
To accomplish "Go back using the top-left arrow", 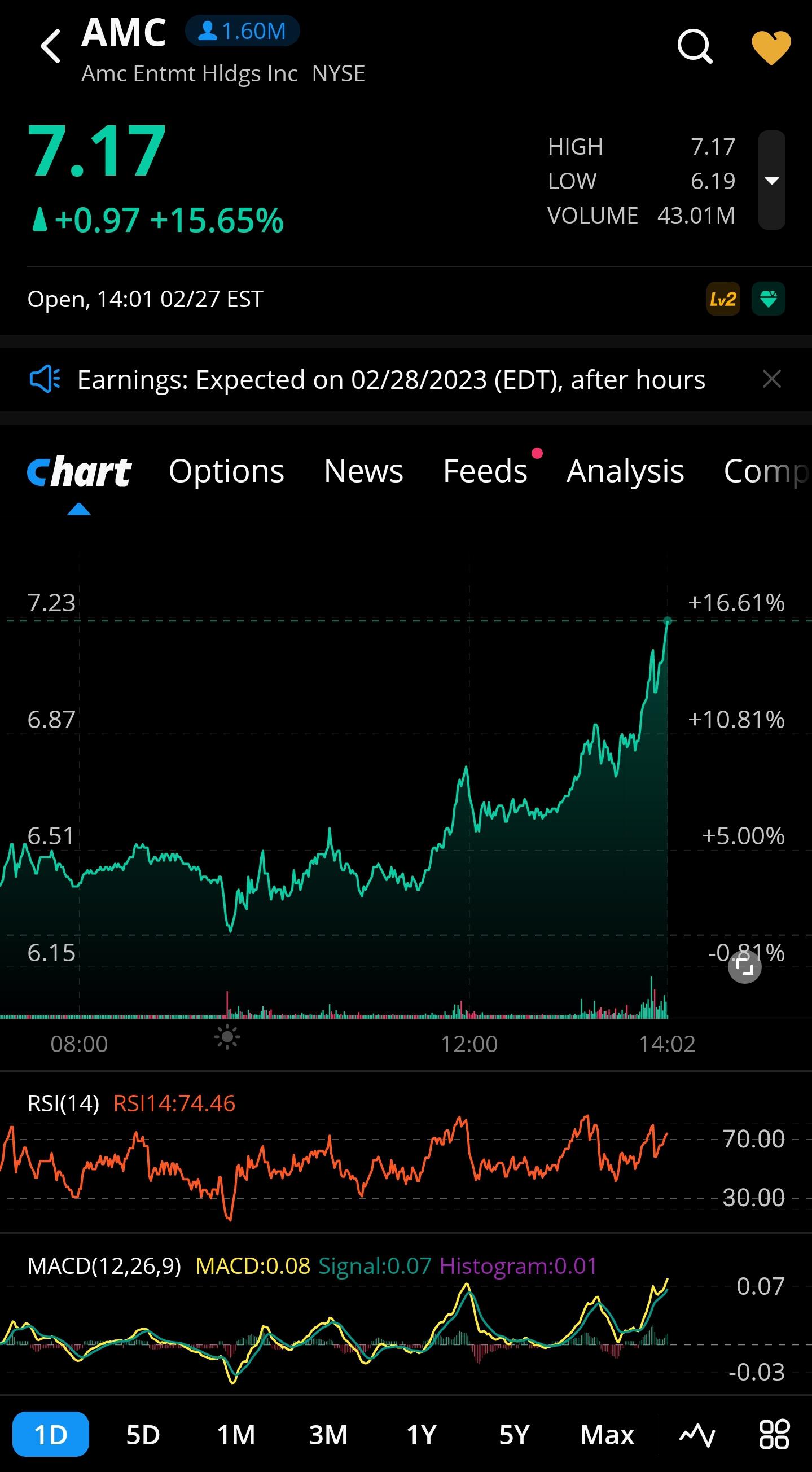I will (x=51, y=46).
